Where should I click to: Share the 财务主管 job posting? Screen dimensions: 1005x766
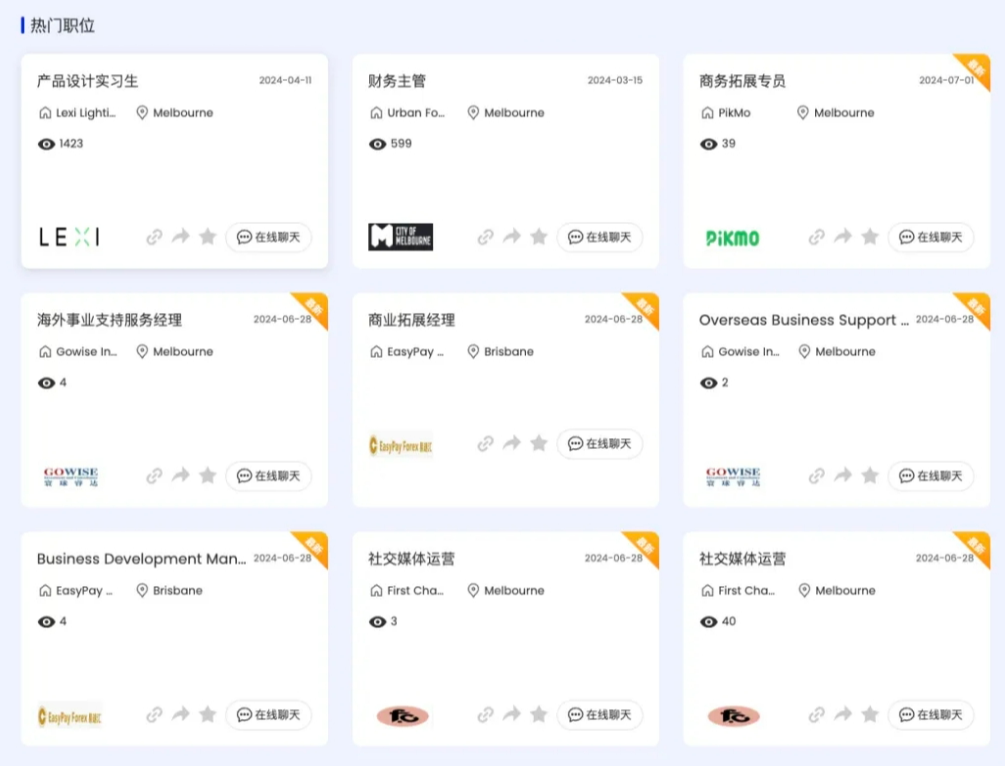coord(512,237)
